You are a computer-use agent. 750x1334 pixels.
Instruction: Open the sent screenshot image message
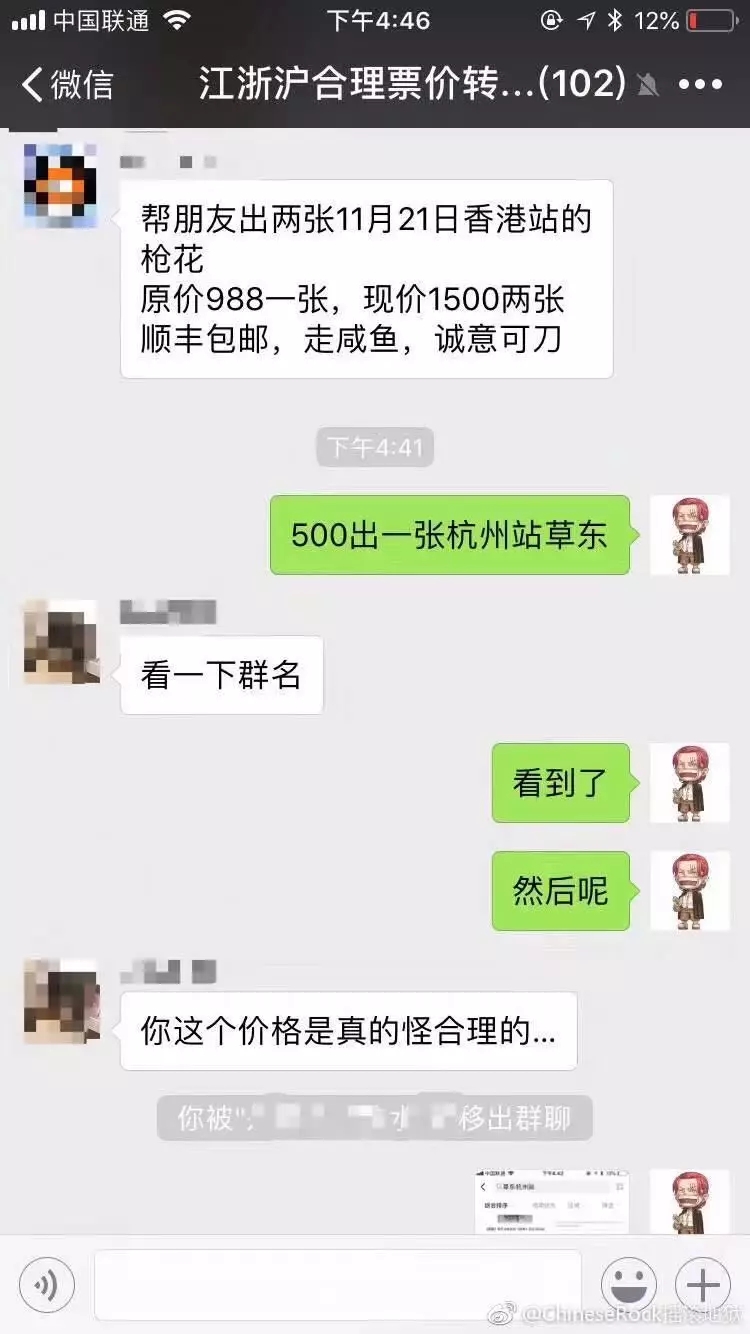[551, 1201]
